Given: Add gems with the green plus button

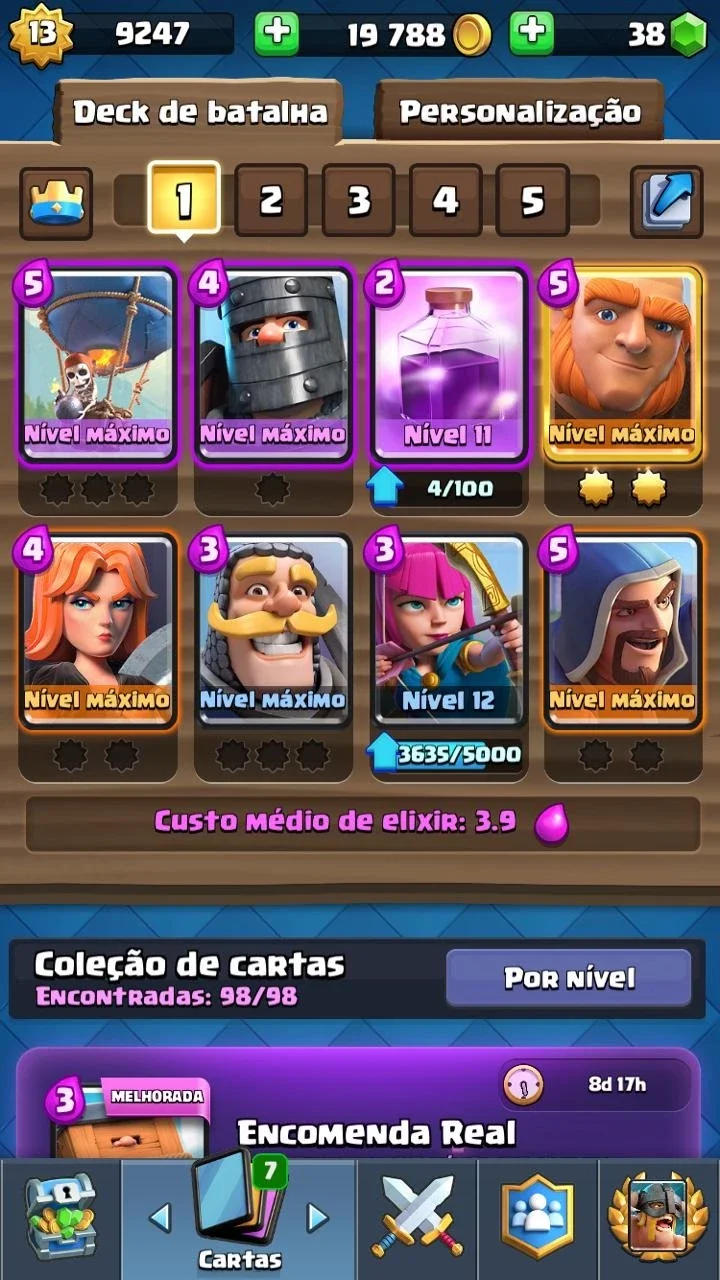Looking at the screenshot, I should click(x=533, y=35).
